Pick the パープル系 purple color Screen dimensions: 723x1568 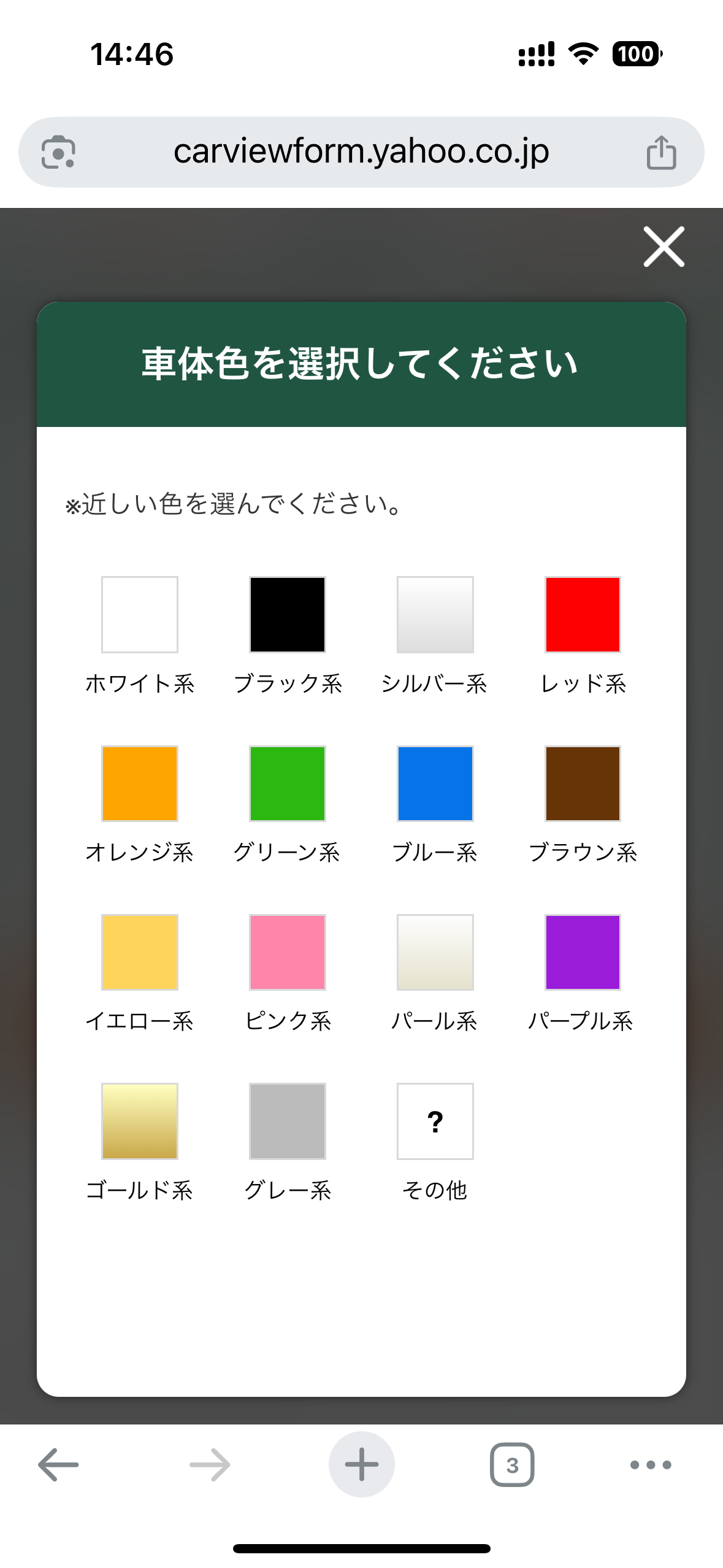tap(583, 952)
